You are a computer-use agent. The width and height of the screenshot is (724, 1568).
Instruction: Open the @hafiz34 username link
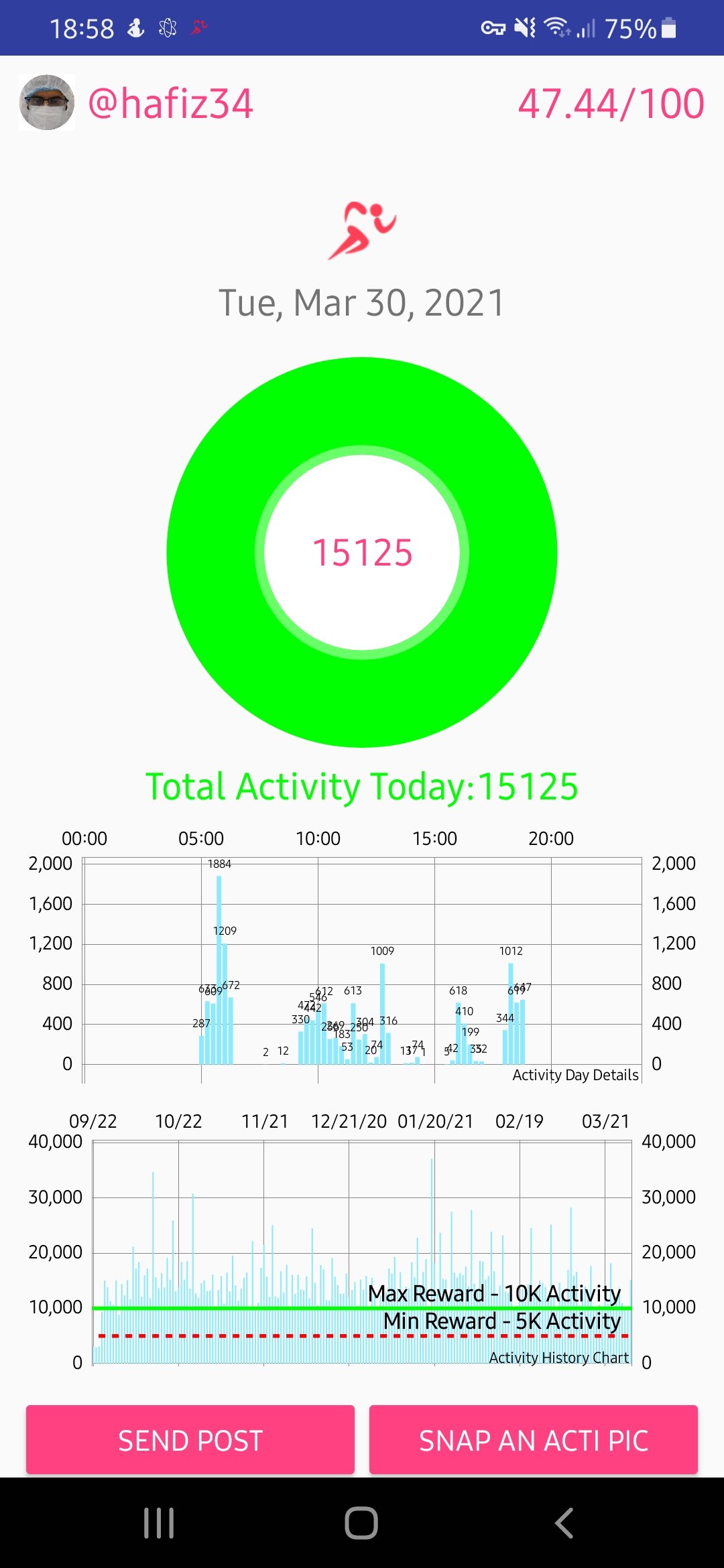170,104
